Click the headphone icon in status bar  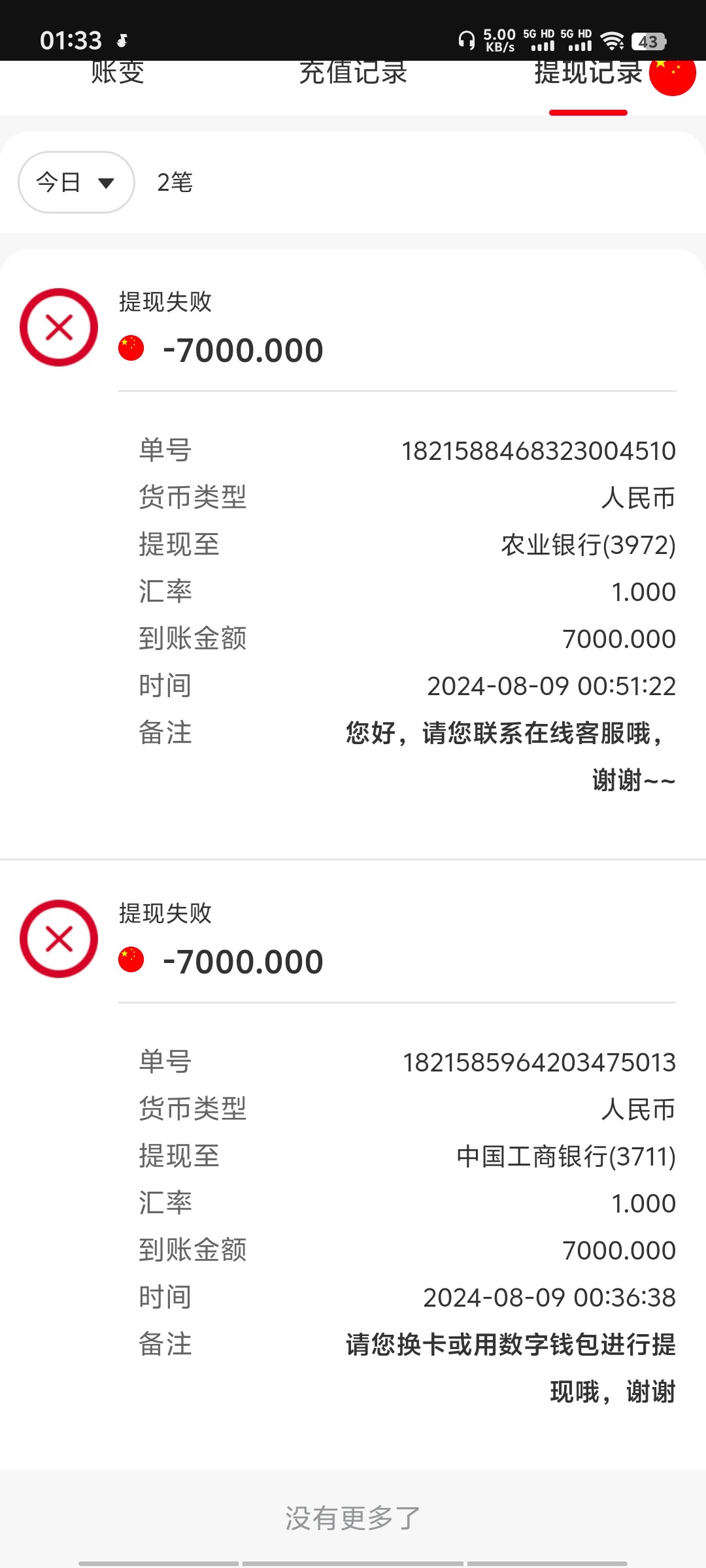pos(465,39)
